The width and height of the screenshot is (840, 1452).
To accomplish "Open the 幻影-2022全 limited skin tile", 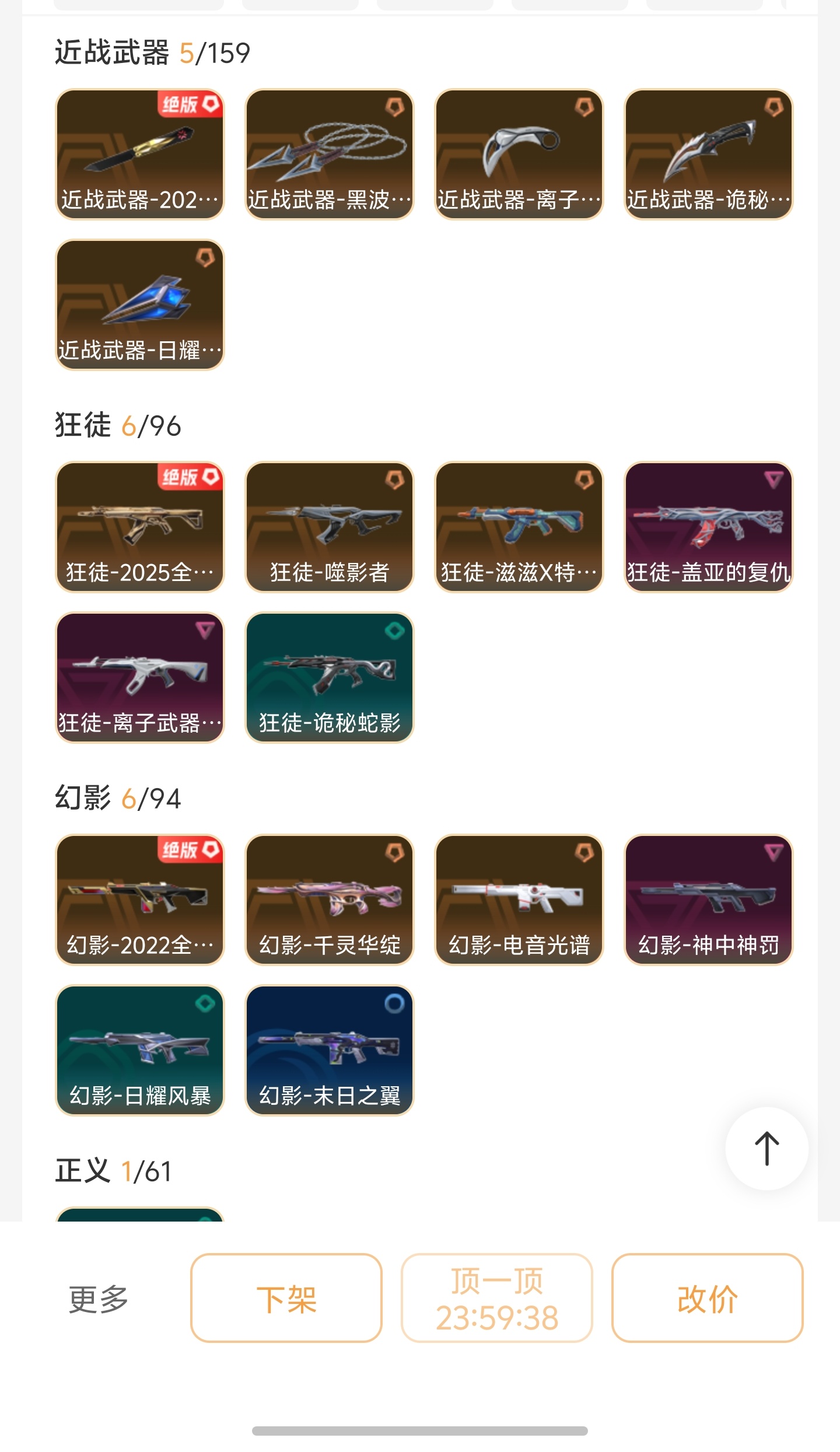I will pos(139,900).
